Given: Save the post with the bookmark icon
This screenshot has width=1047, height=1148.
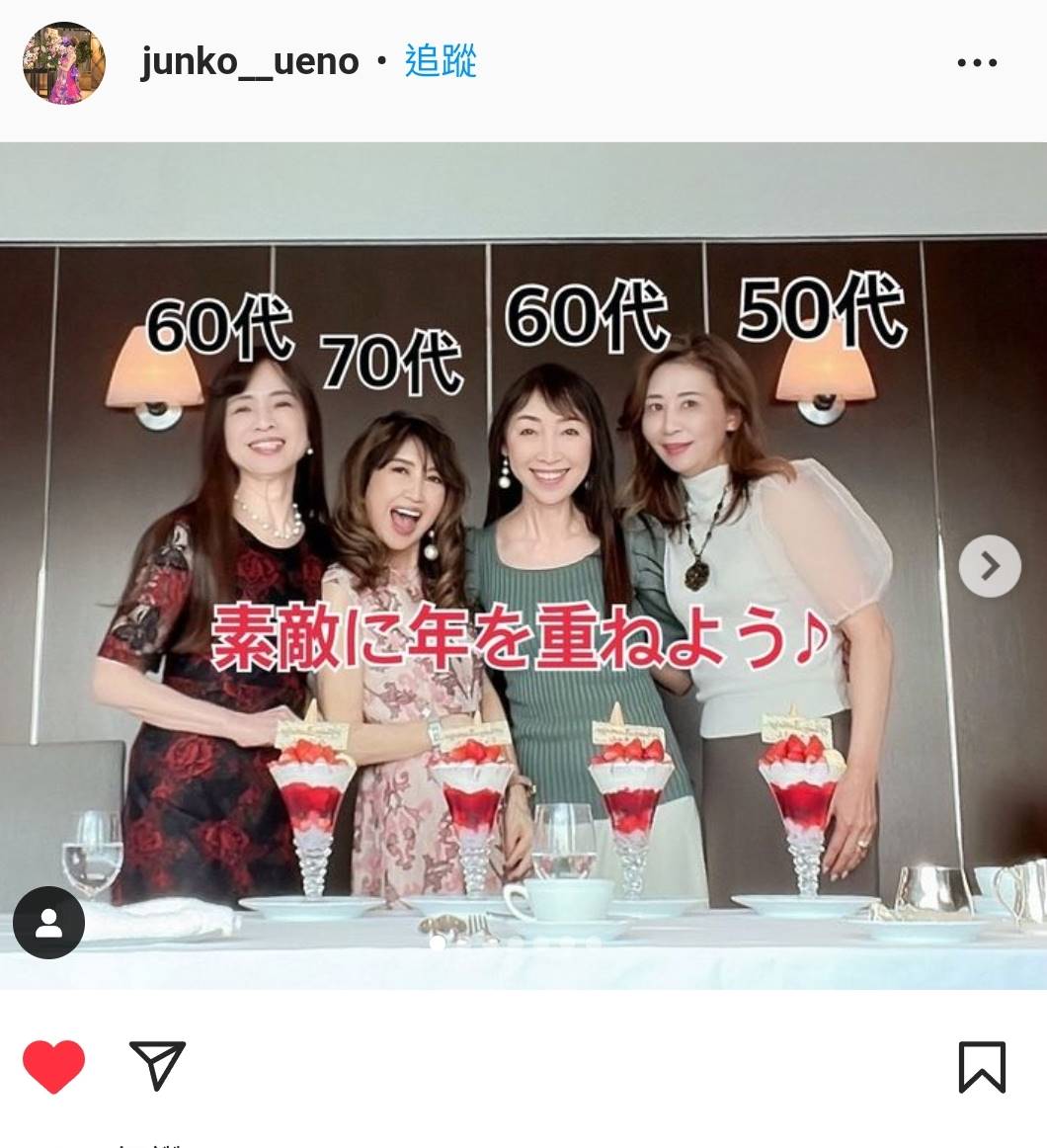Looking at the screenshot, I should (982, 1067).
